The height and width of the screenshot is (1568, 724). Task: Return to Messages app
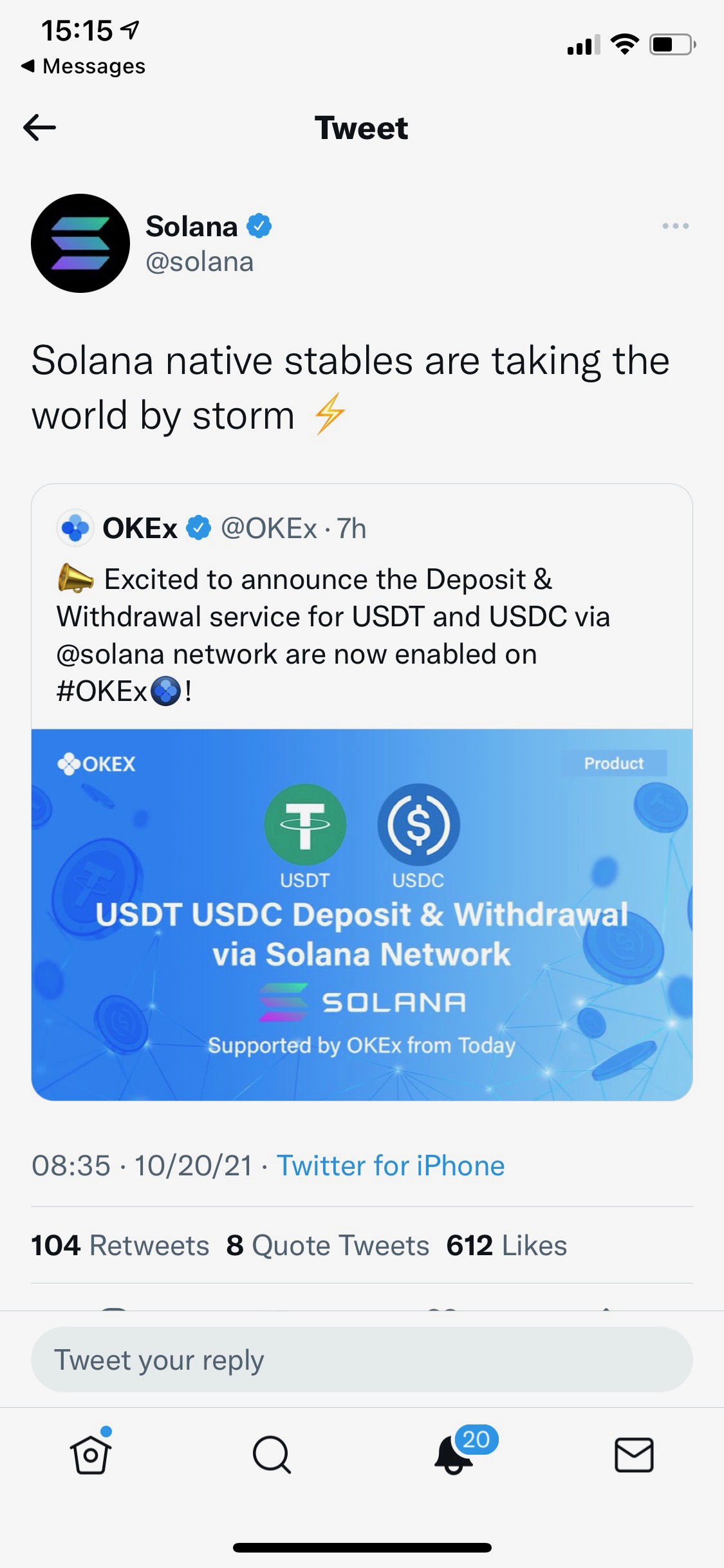[84, 66]
